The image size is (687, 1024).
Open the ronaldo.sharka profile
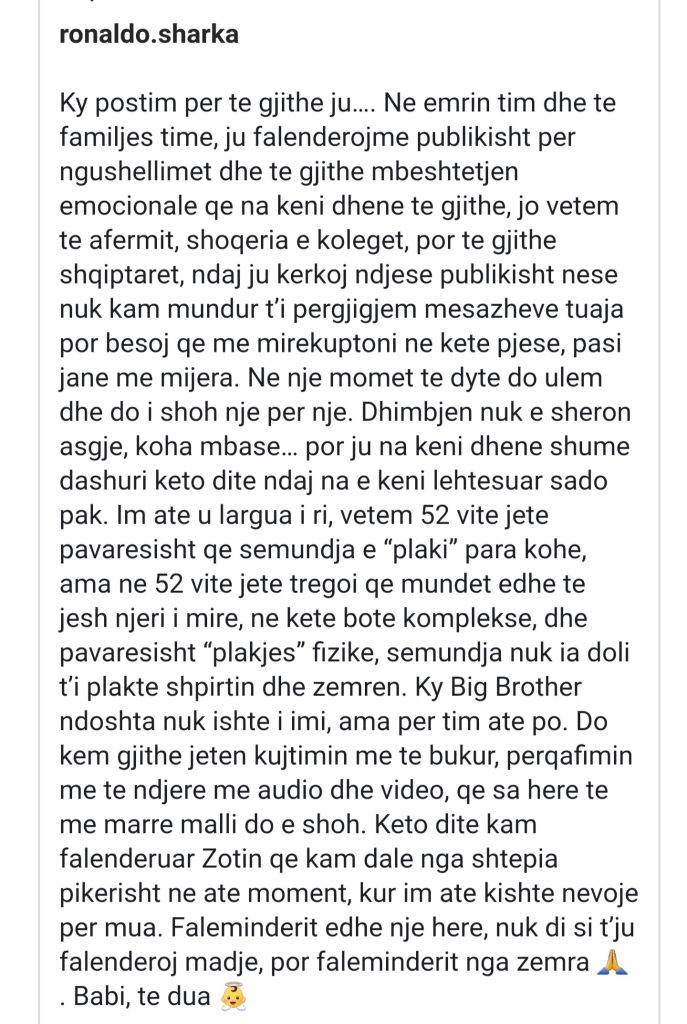(x=150, y=34)
